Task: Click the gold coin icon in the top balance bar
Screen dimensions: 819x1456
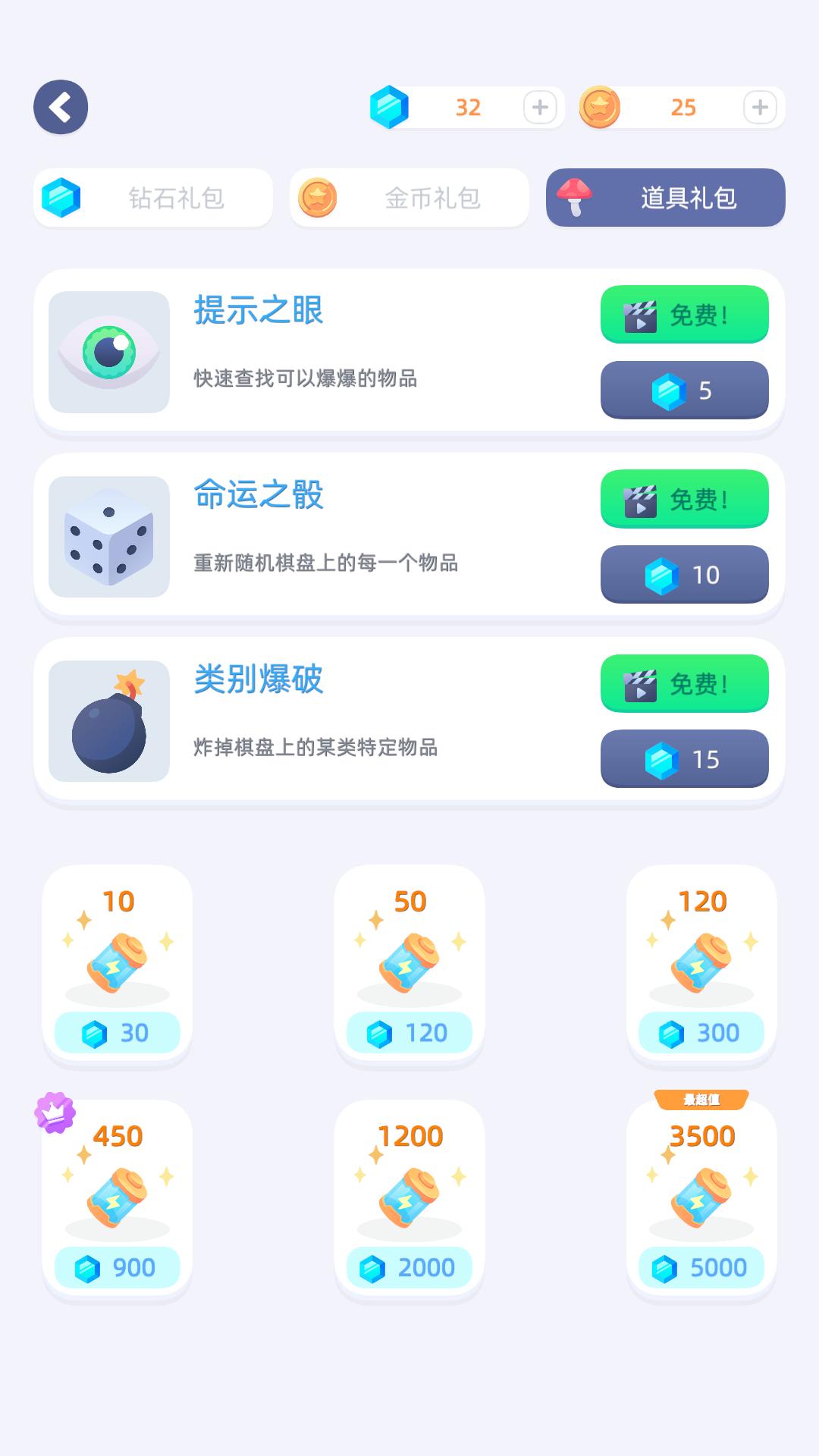Action: click(x=599, y=108)
